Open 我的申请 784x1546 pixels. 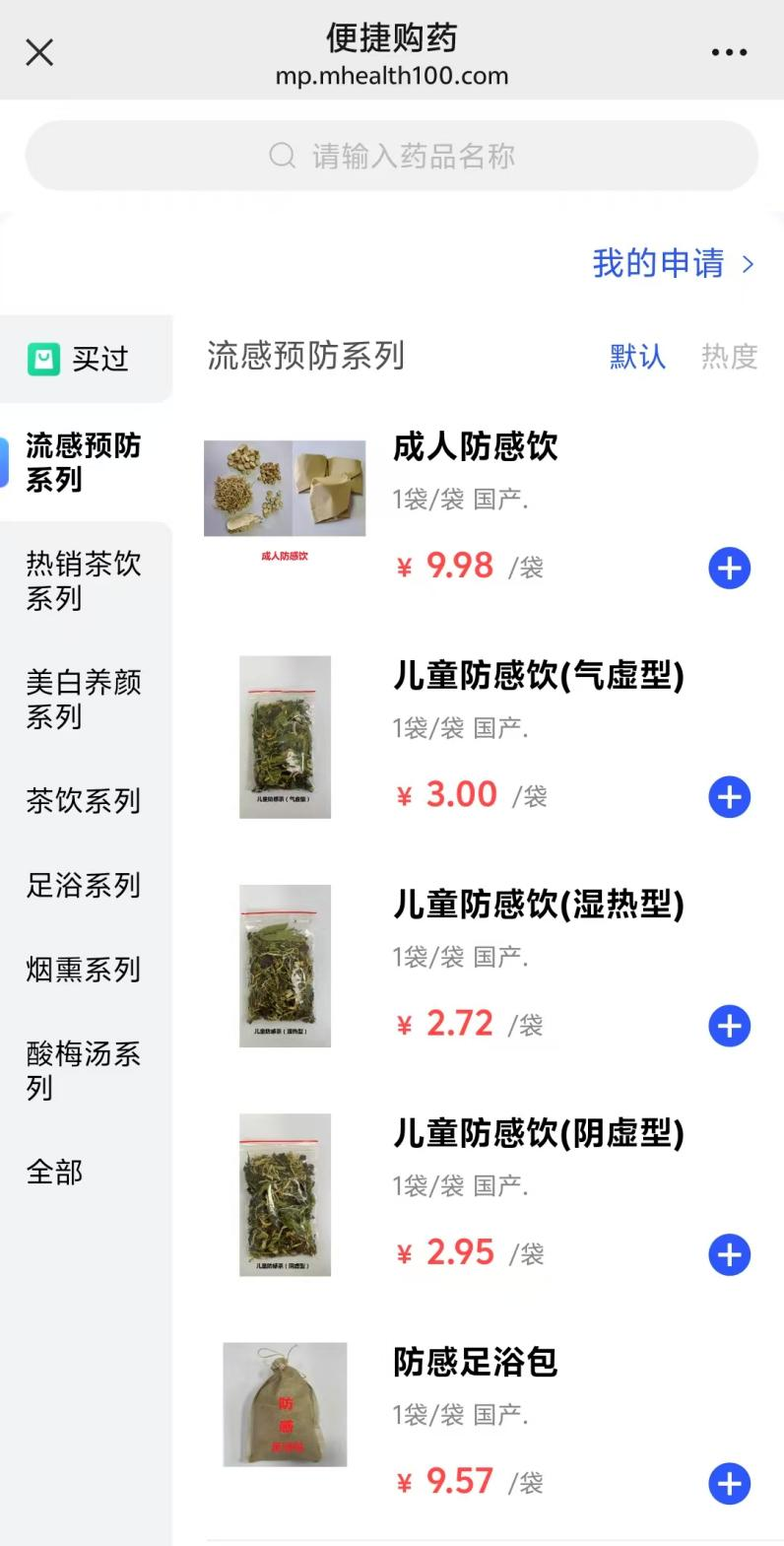point(673,263)
